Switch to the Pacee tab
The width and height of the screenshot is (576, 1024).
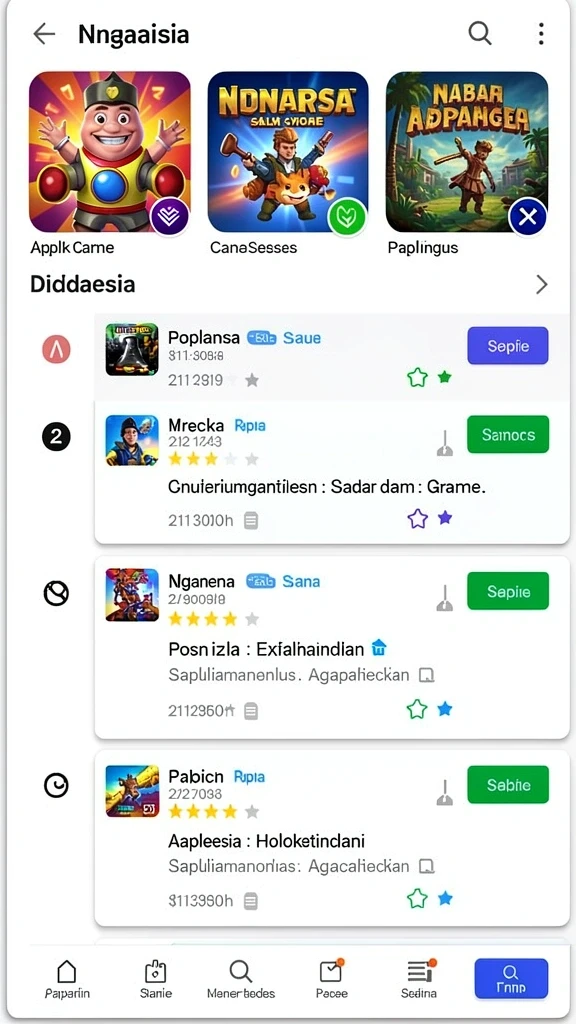click(x=330, y=980)
